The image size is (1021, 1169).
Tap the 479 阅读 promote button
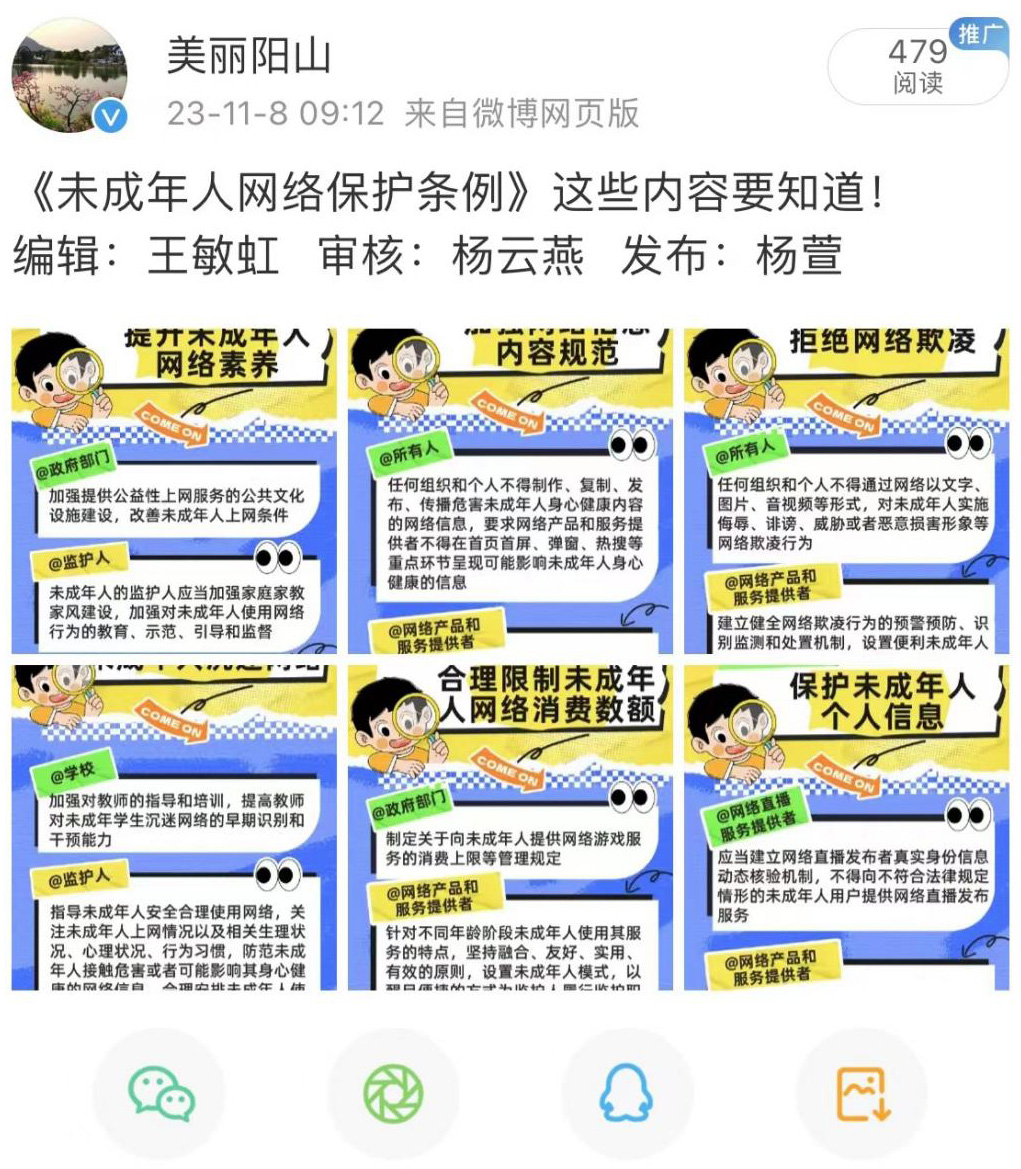917,67
